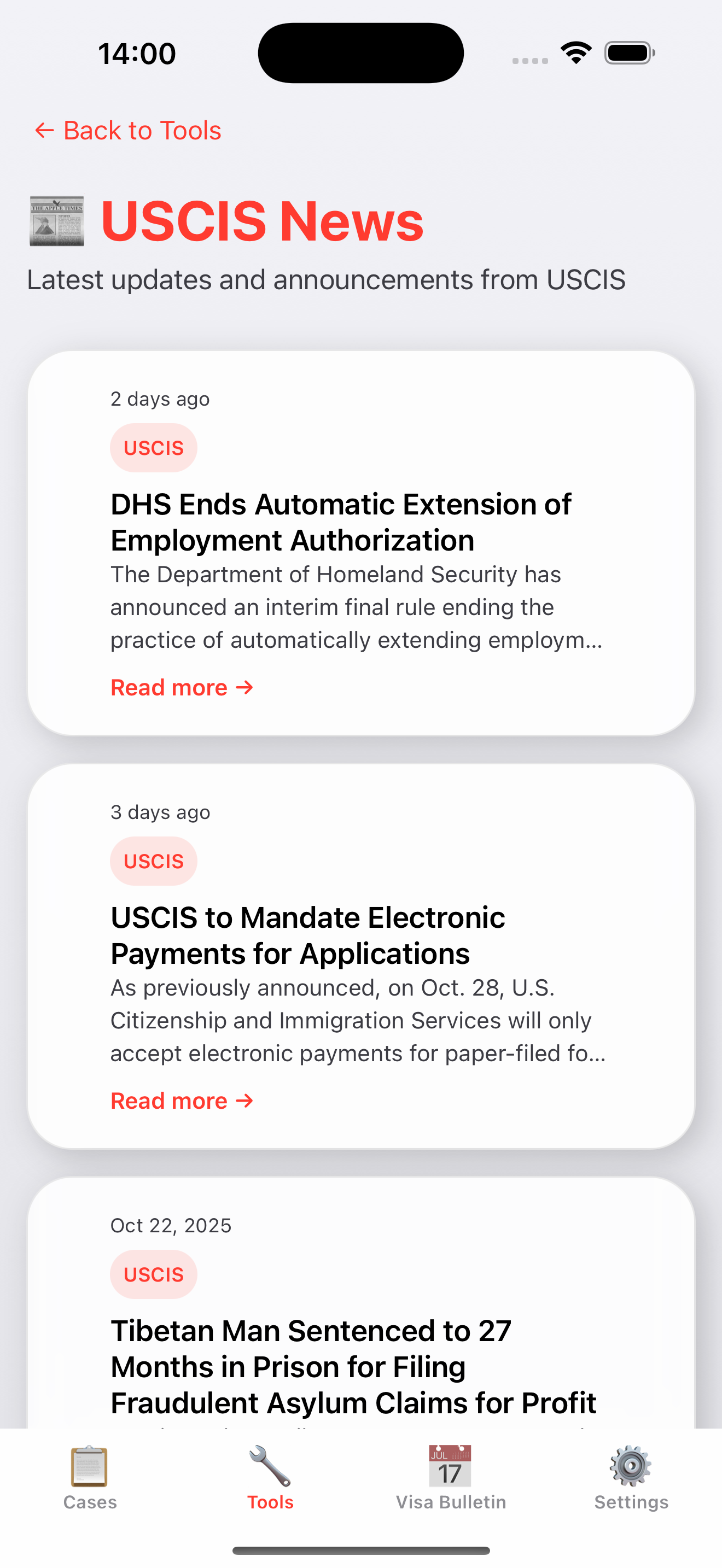
Task: Tap the 14:00 clock in status bar
Action: click(137, 52)
